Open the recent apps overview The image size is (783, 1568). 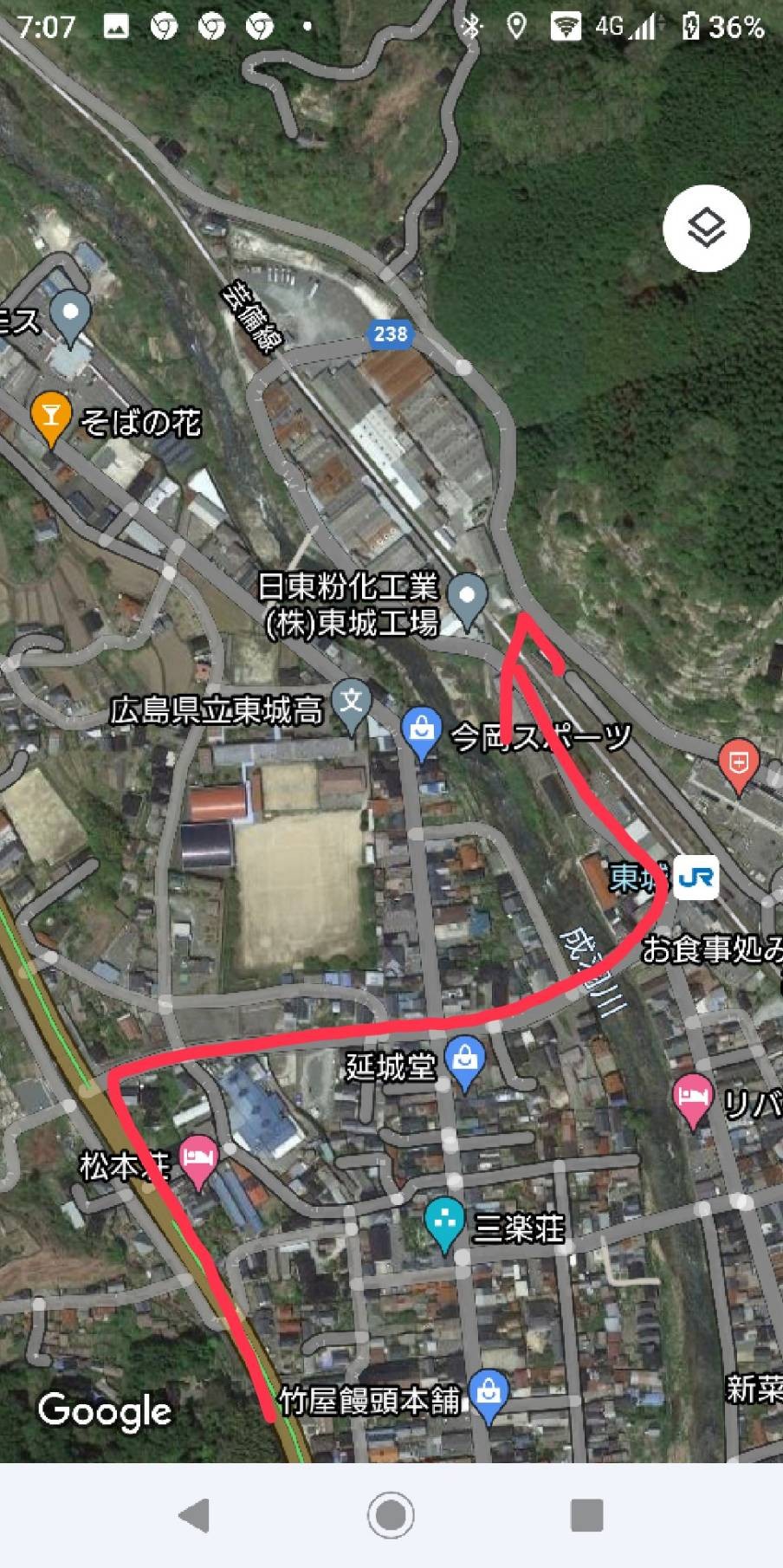click(x=586, y=1515)
